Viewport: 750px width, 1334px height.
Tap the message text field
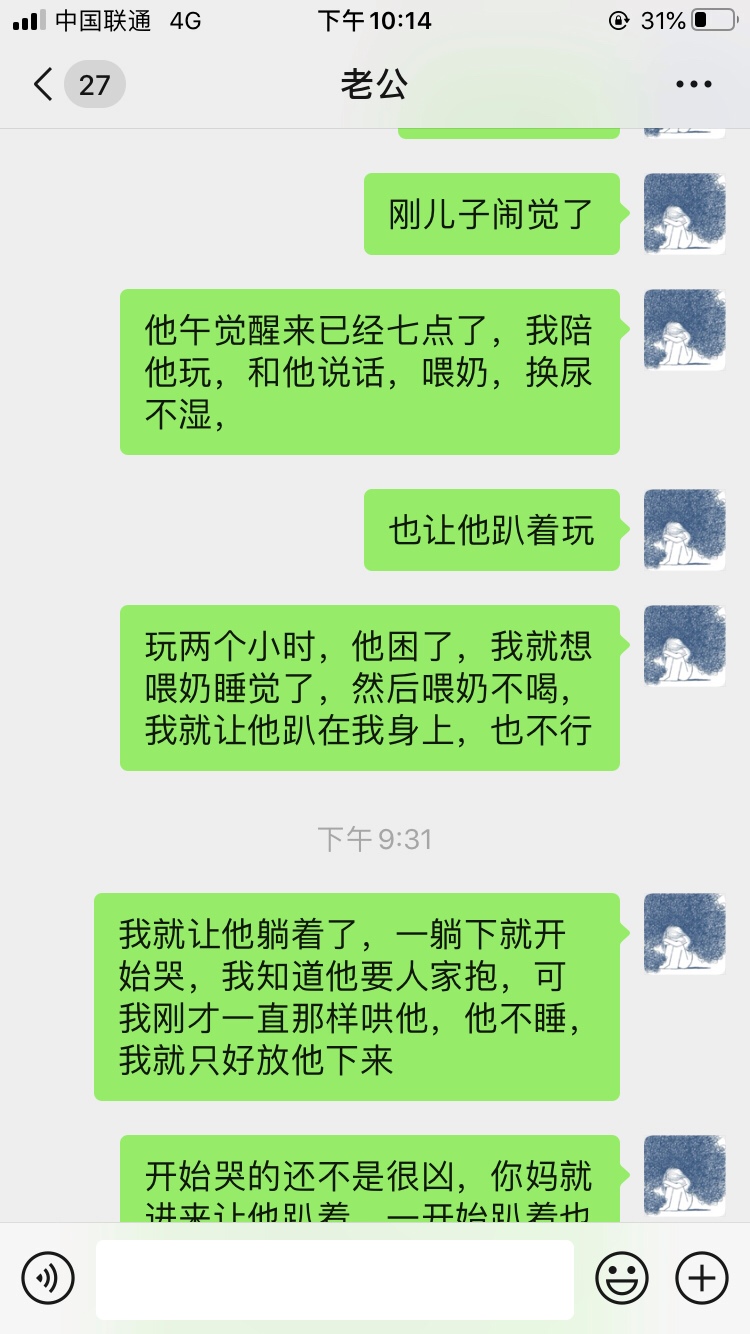click(x=335, y=1279)
